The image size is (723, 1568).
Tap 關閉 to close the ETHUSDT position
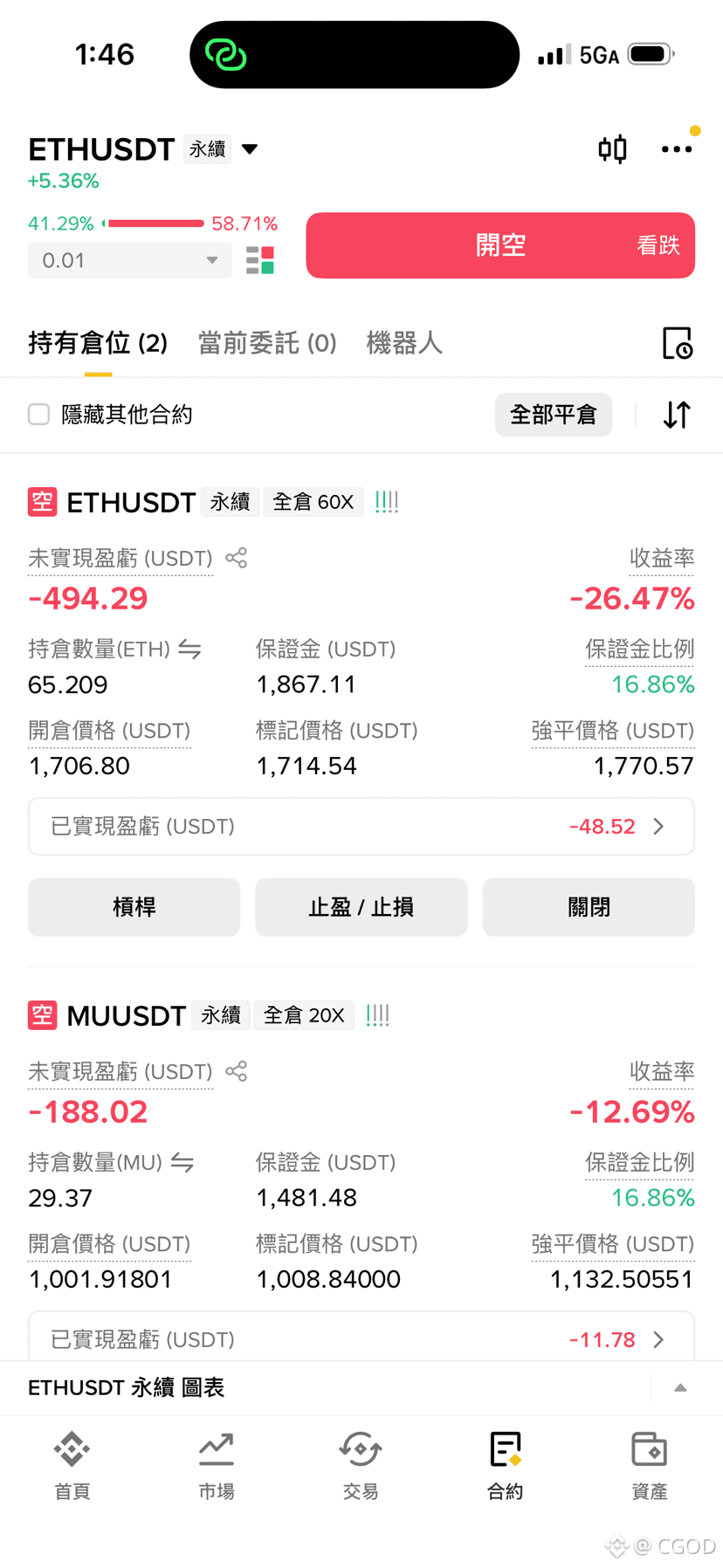589,907
